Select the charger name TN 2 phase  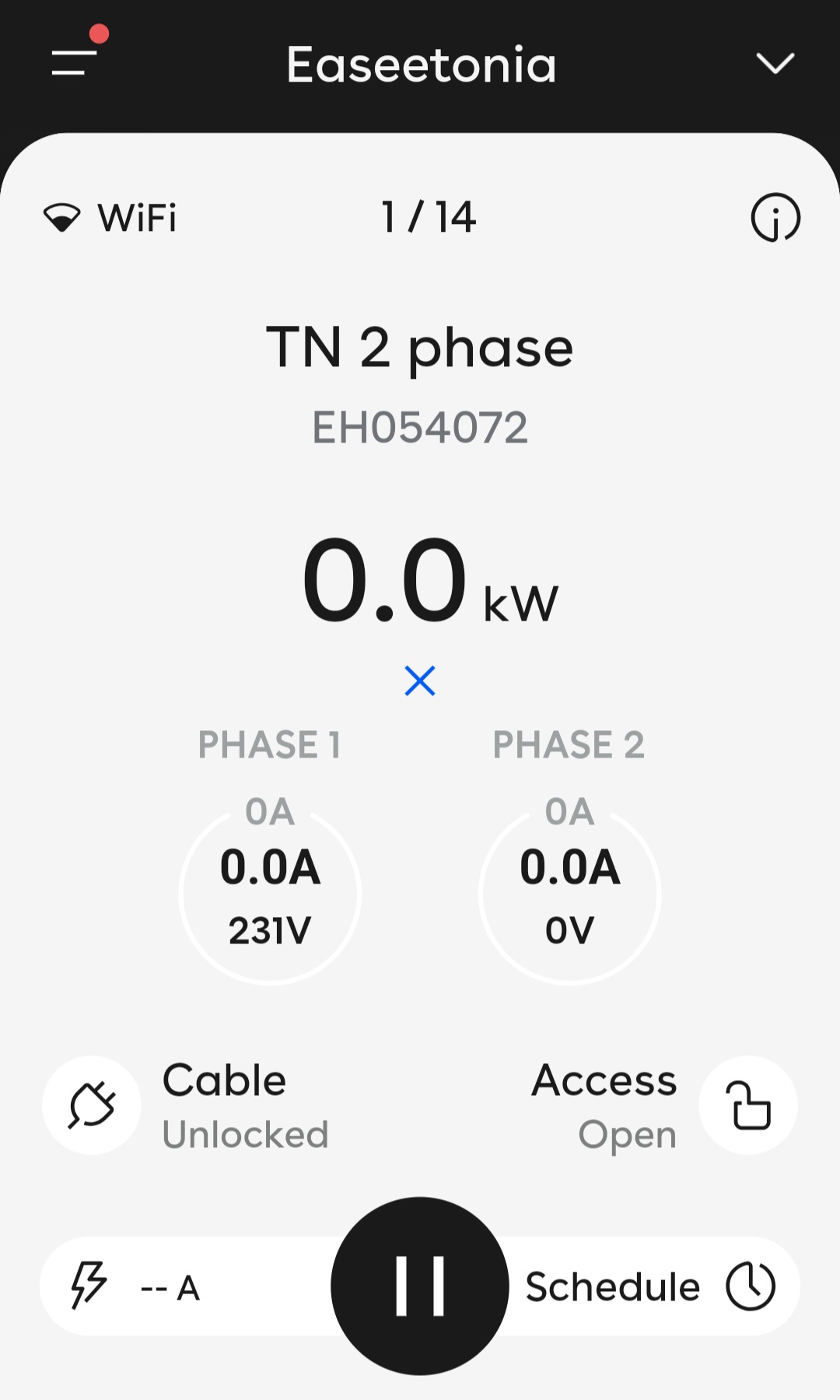(x=420, y=348)
